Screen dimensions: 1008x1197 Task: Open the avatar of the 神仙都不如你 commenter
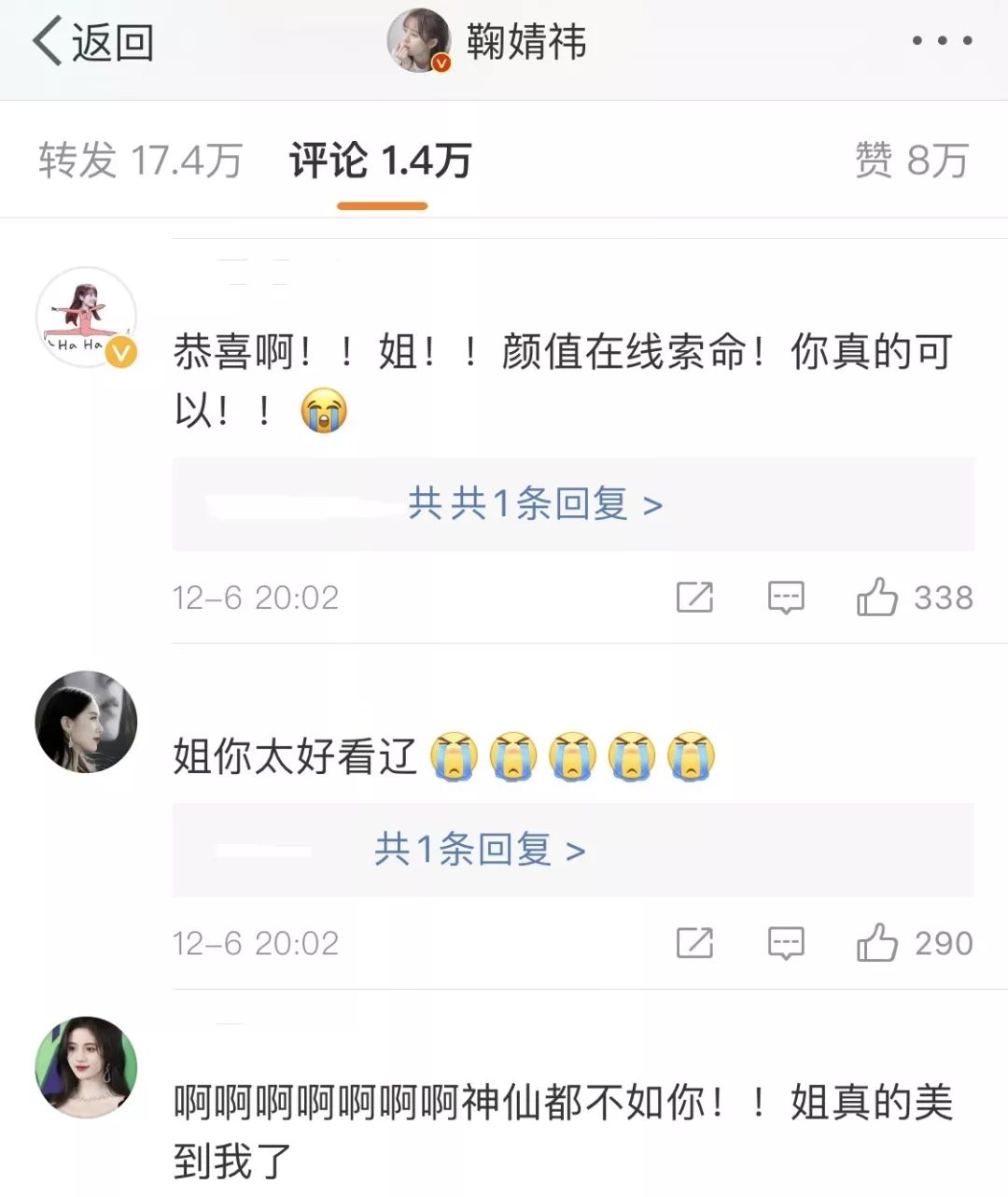click(x=87, y=1067)
